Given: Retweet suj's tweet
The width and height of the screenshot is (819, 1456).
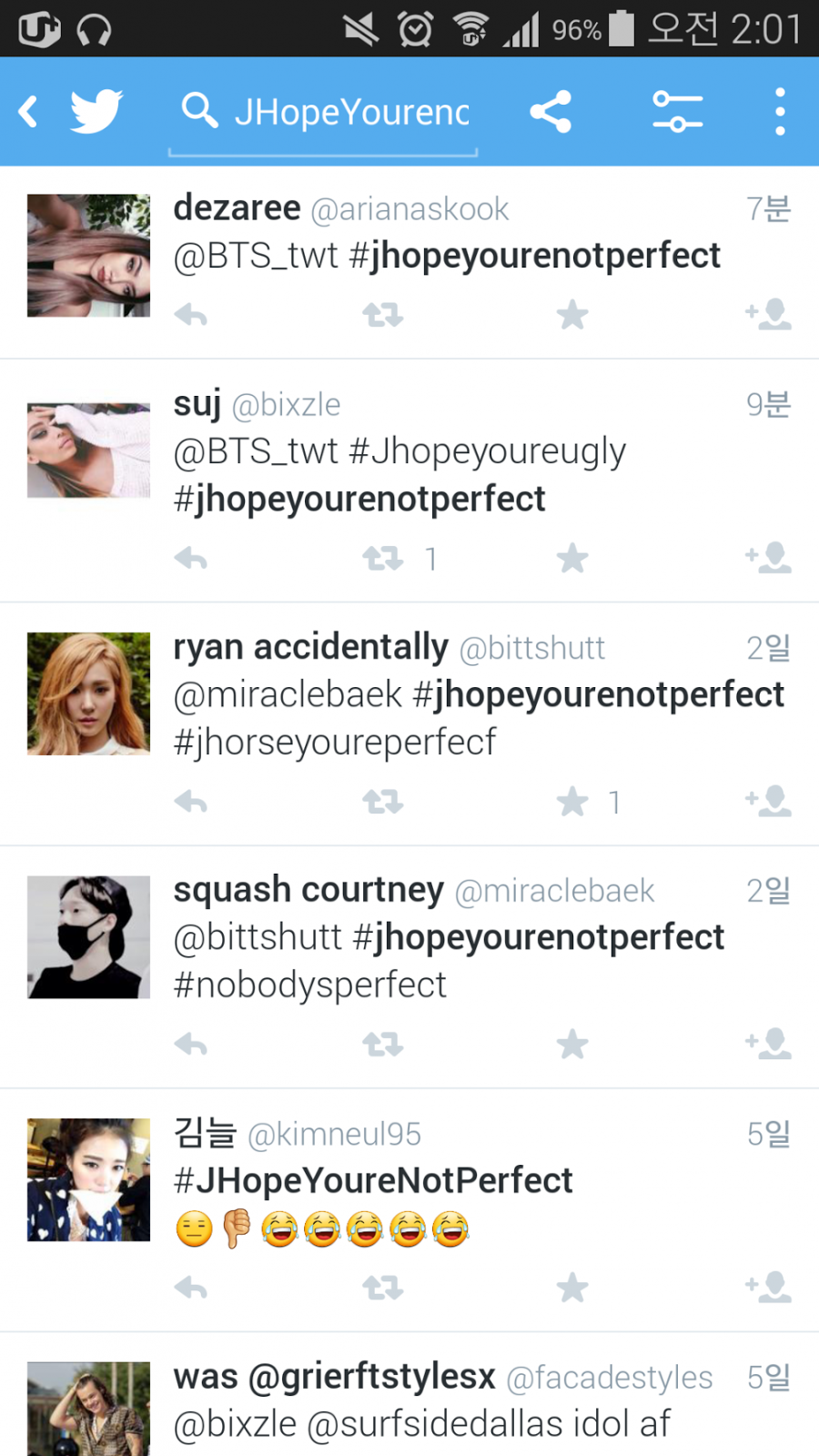Looking at the screenshot, I should tap(382, 559).
